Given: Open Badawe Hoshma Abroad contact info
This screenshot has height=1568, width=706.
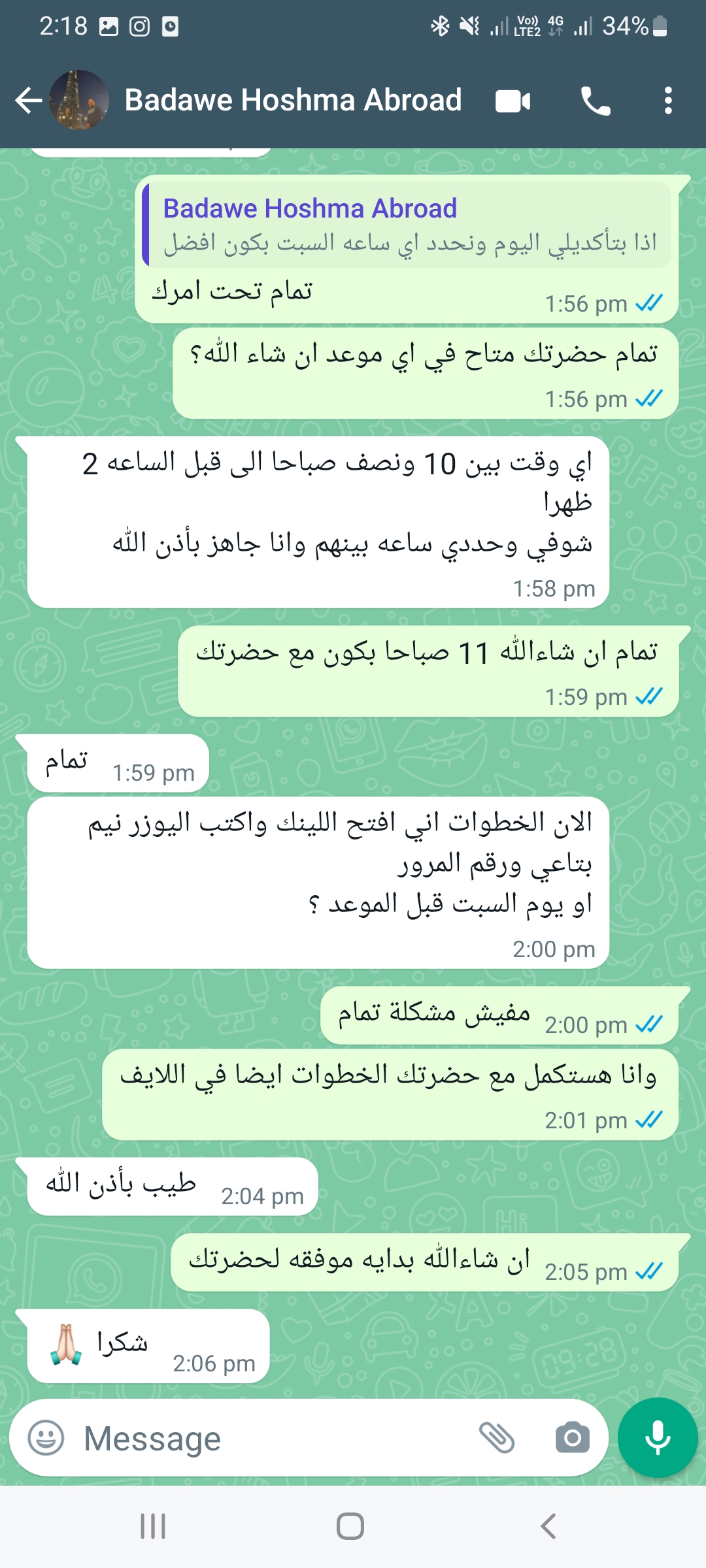Looking at the screenshot, I should (293, 100).
